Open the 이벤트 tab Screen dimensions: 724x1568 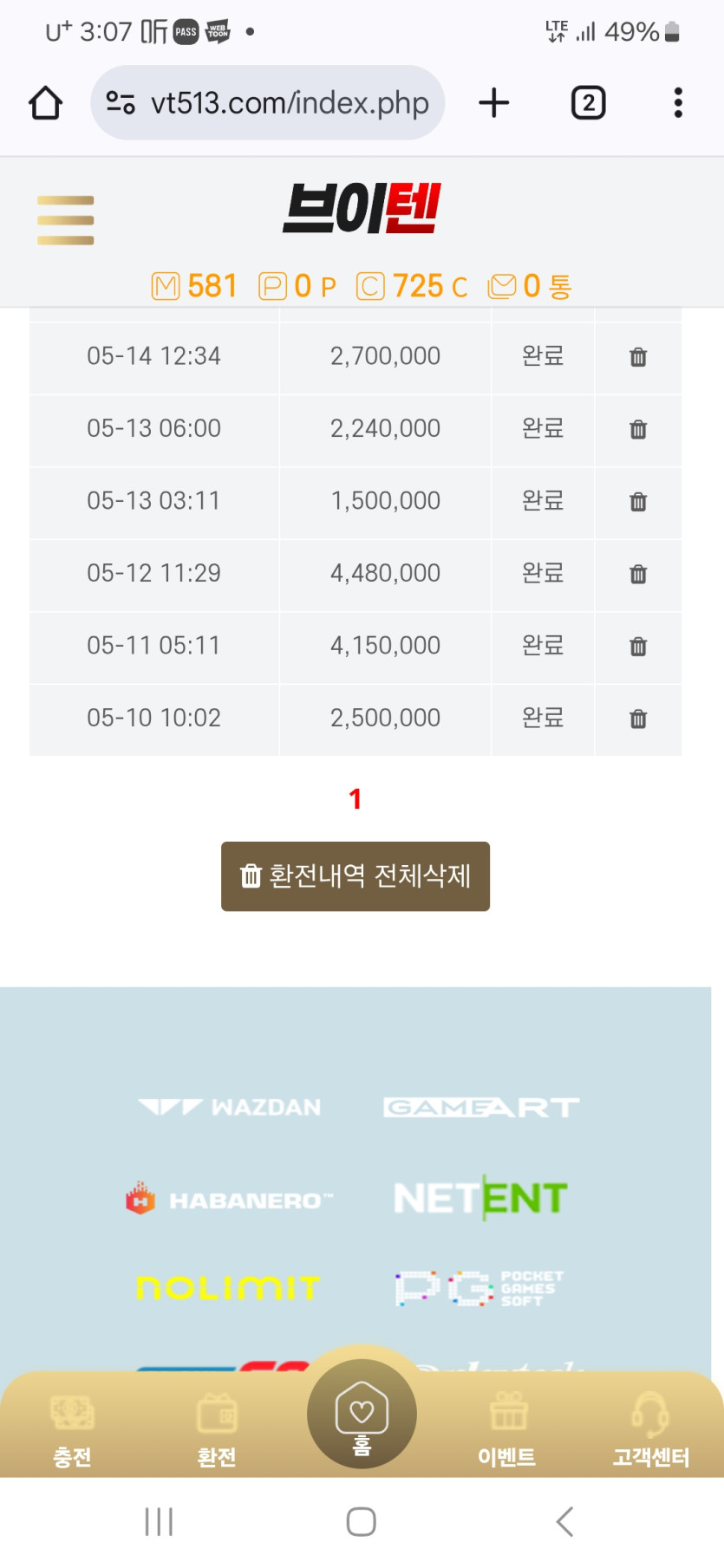[507, 1430]
